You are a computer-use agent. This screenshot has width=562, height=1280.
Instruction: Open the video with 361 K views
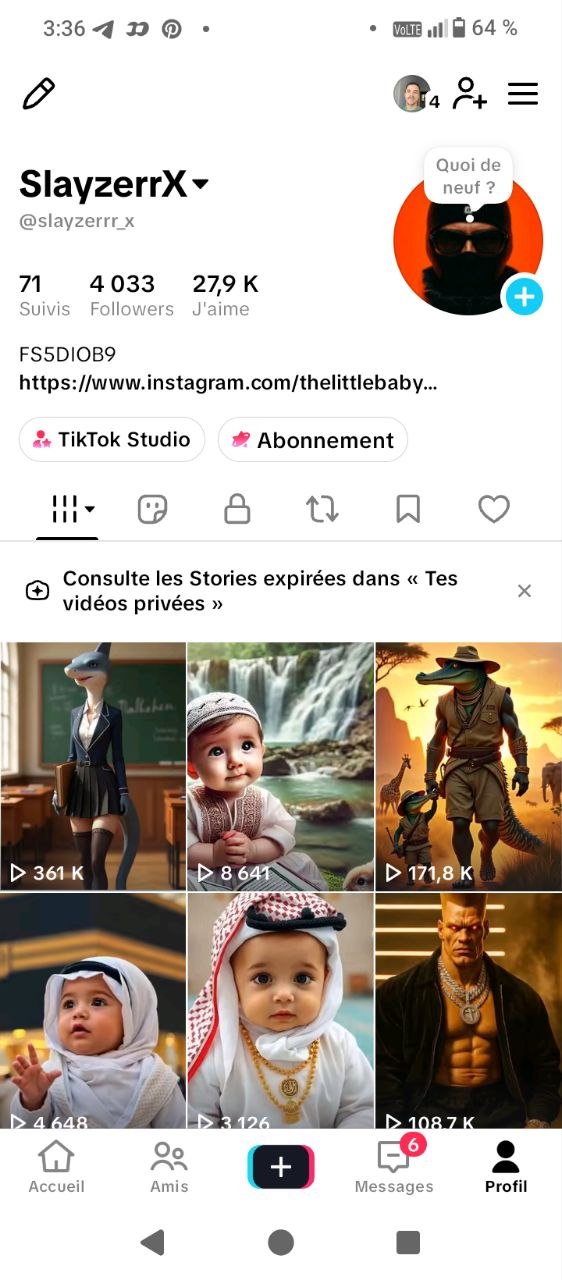coord(93,766)
